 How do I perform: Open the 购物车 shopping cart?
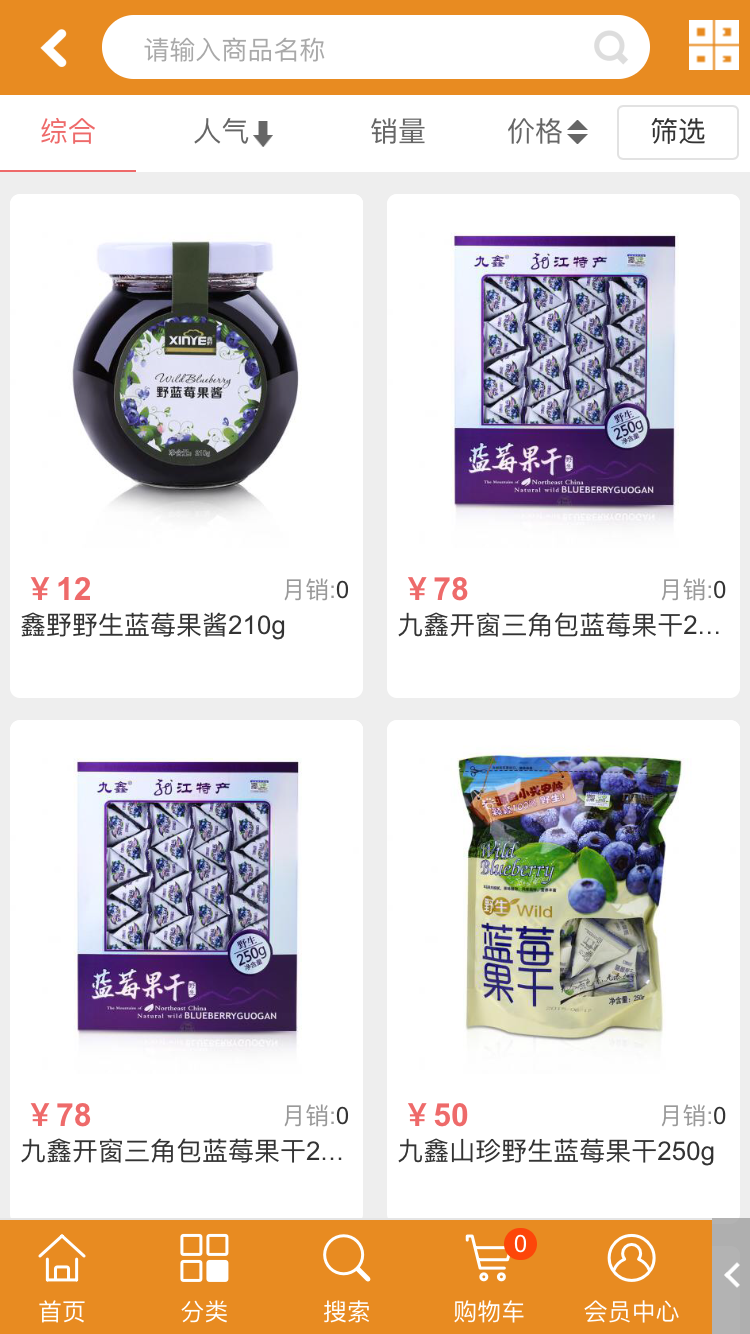[x=489, y=1277]
